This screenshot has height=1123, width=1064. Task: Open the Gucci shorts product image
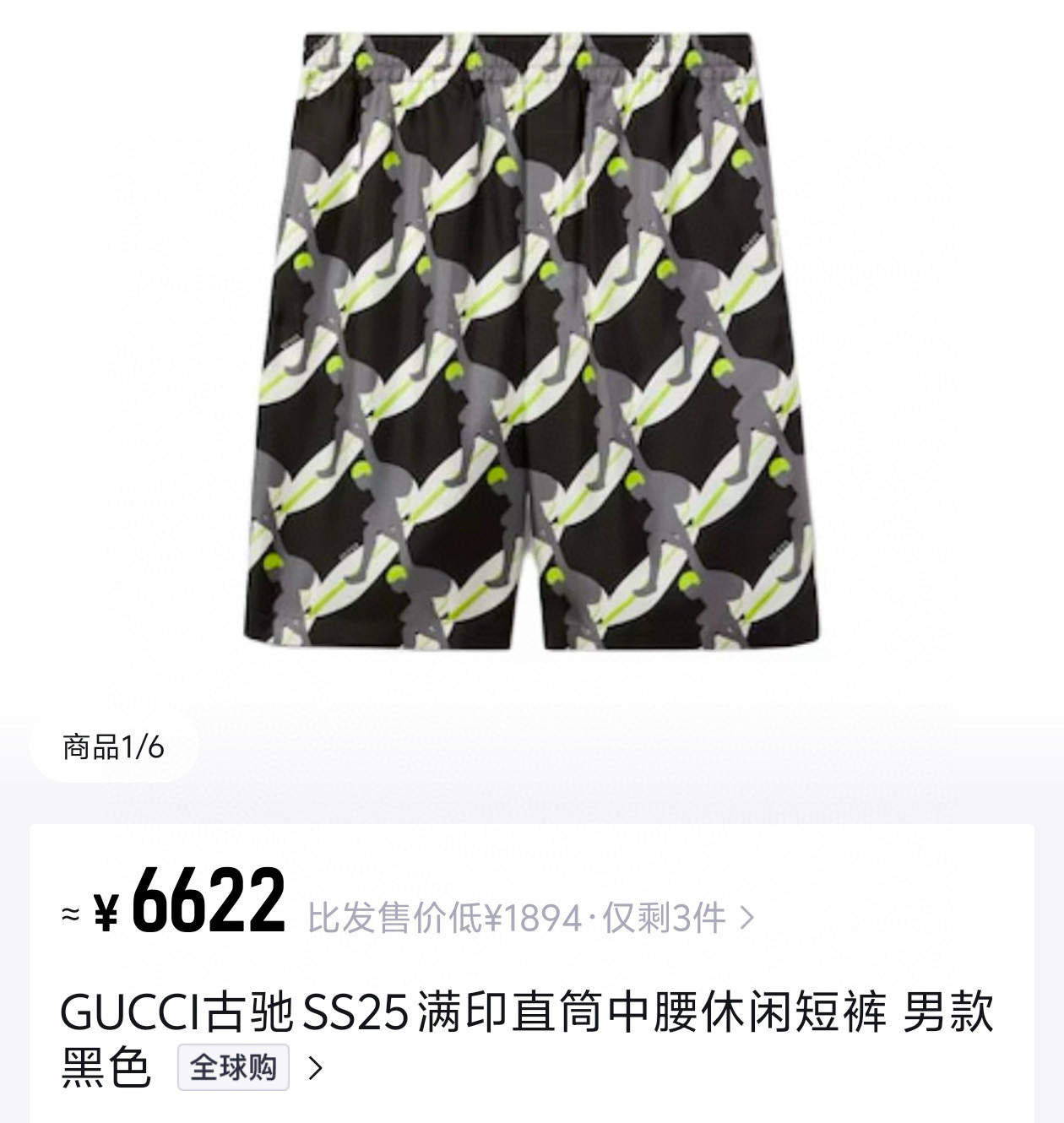[534, 342]
